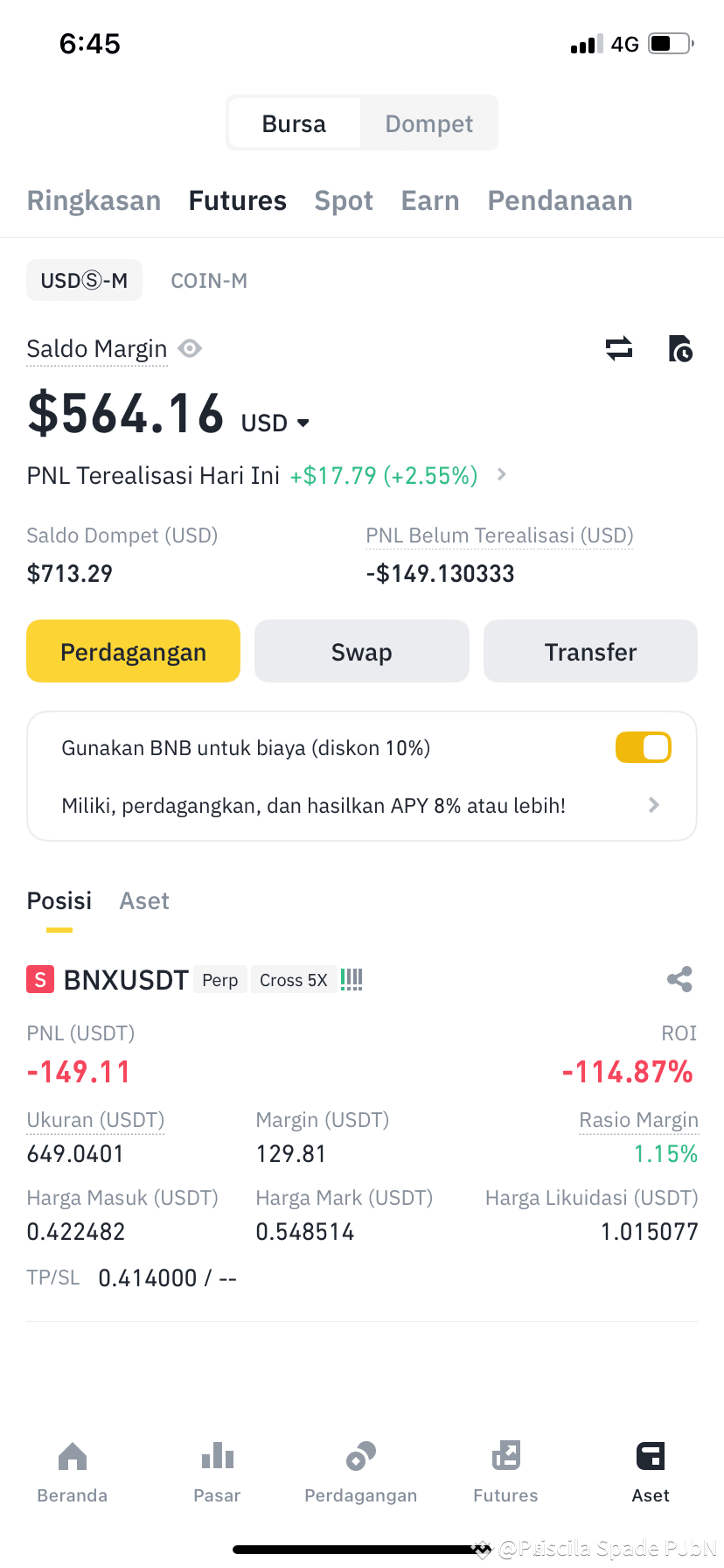Share the BNXUSDT position

679,979
